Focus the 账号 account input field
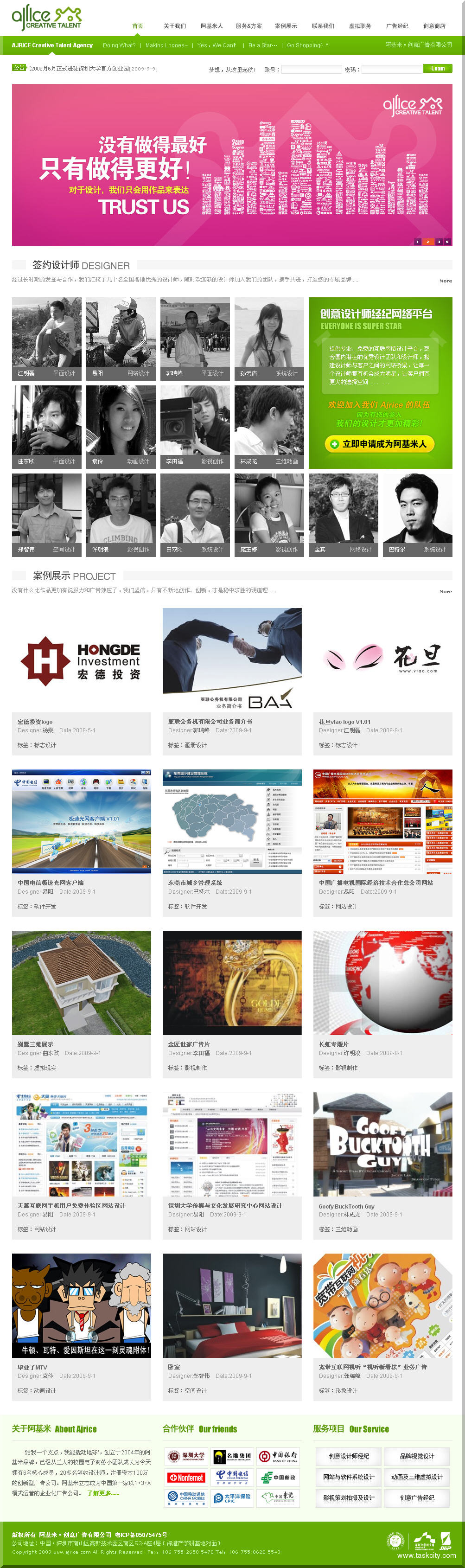This screenshot has width=465, height=1568. [311, 70]
